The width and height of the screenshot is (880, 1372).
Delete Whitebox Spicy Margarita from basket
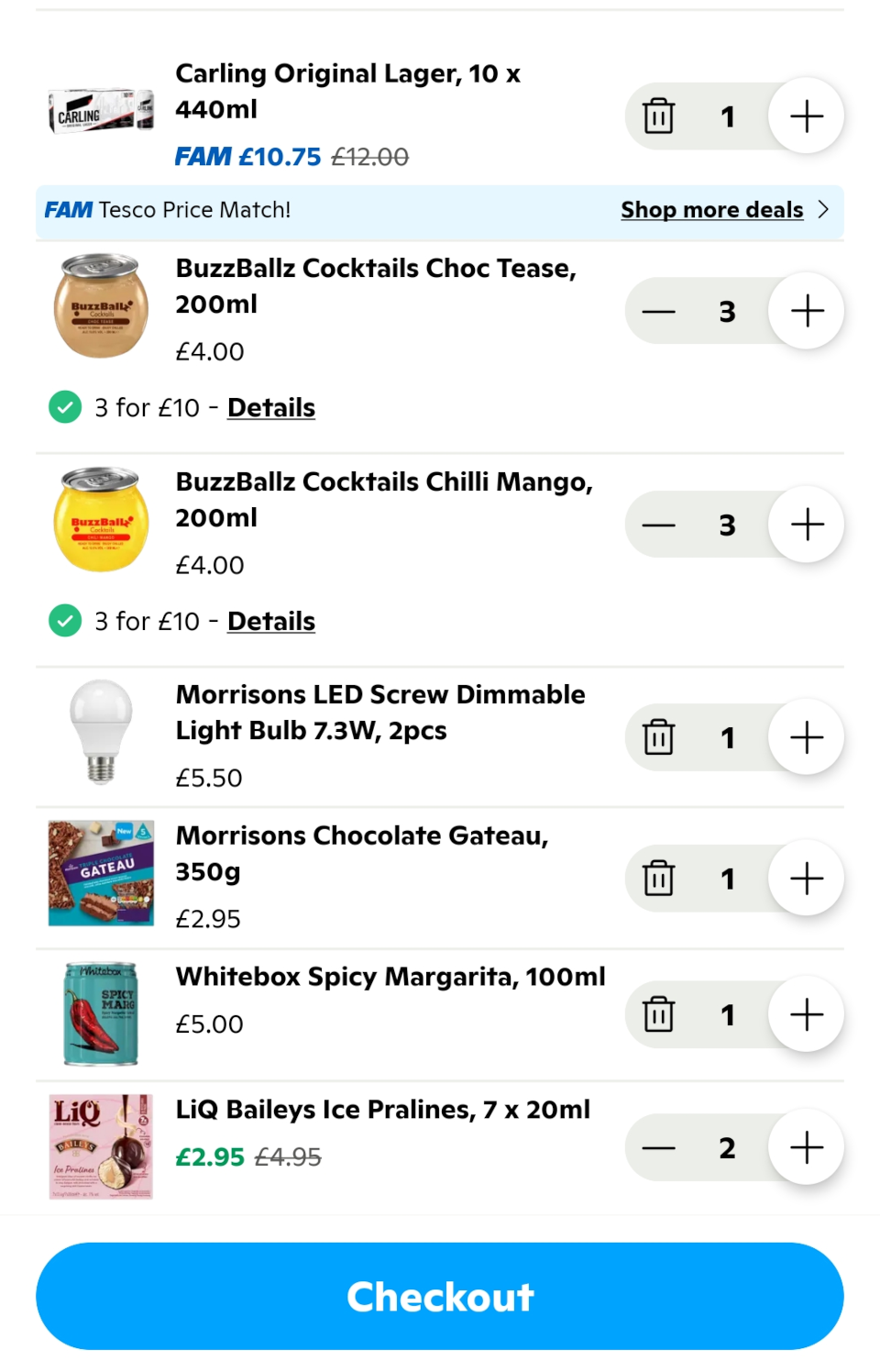click(x=658, y=1015)
